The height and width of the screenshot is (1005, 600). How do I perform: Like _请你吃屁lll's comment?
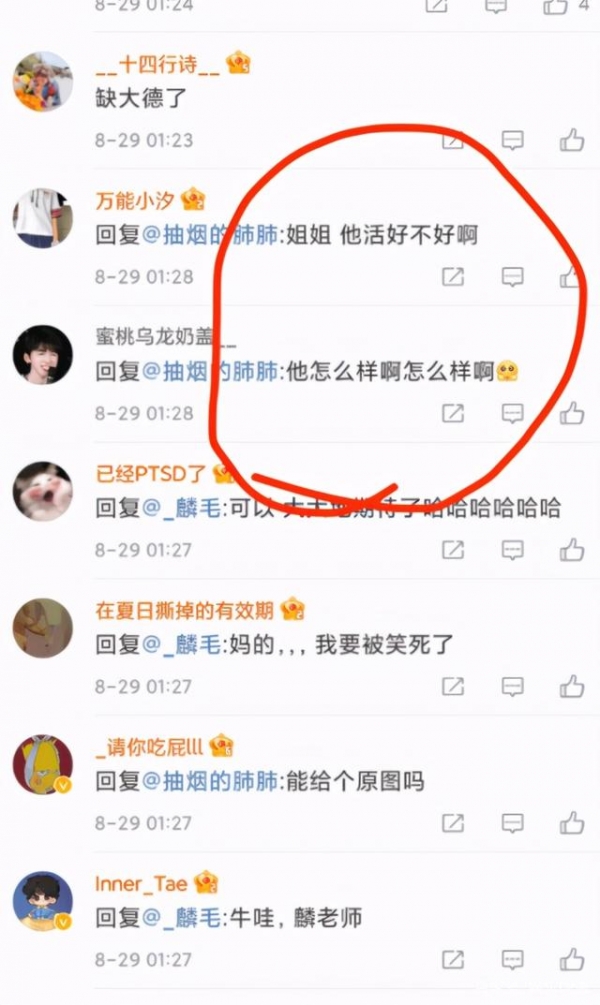click(x=572, y=823)
